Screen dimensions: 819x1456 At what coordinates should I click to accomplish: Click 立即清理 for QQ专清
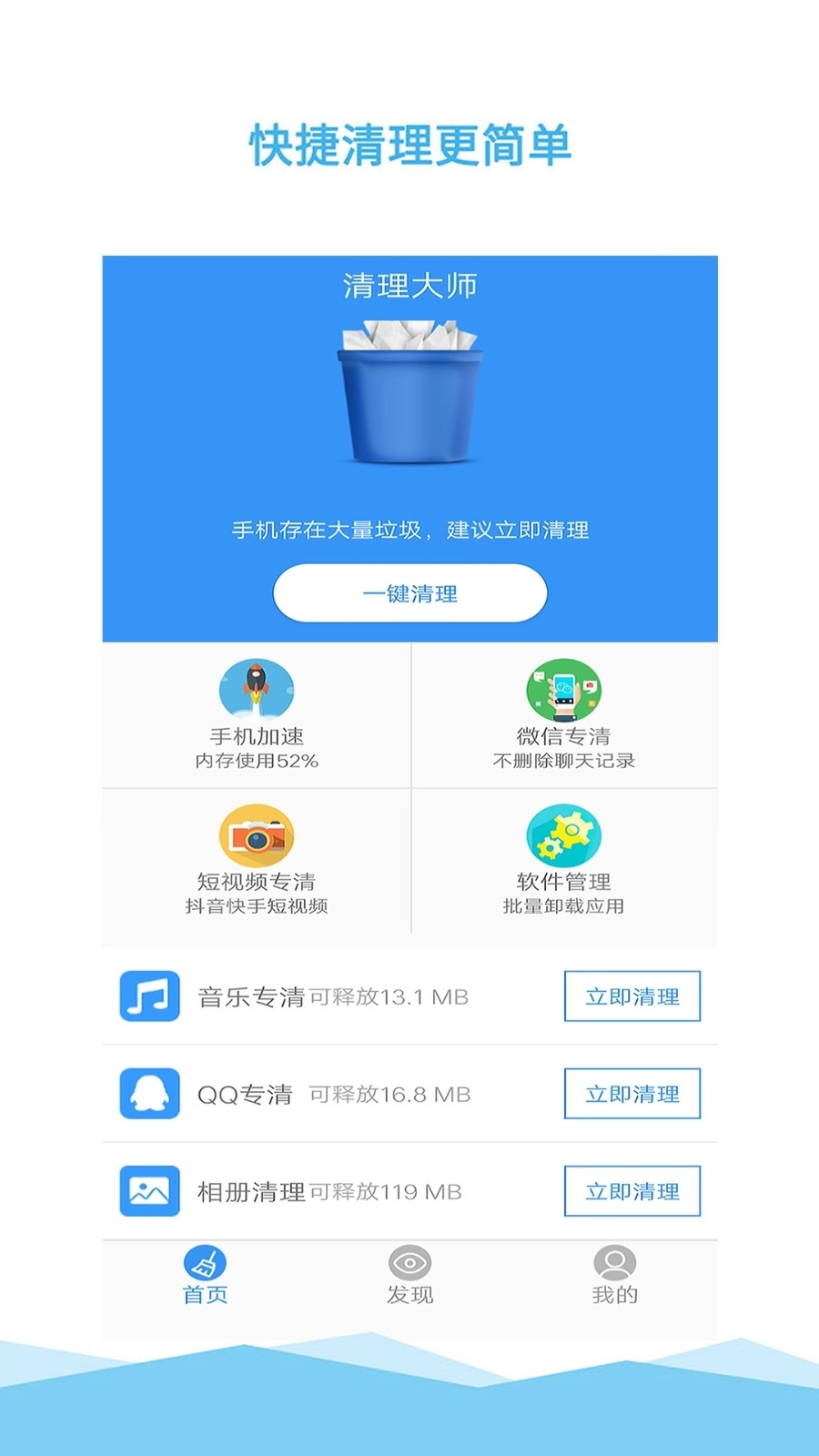[632, 1094]
